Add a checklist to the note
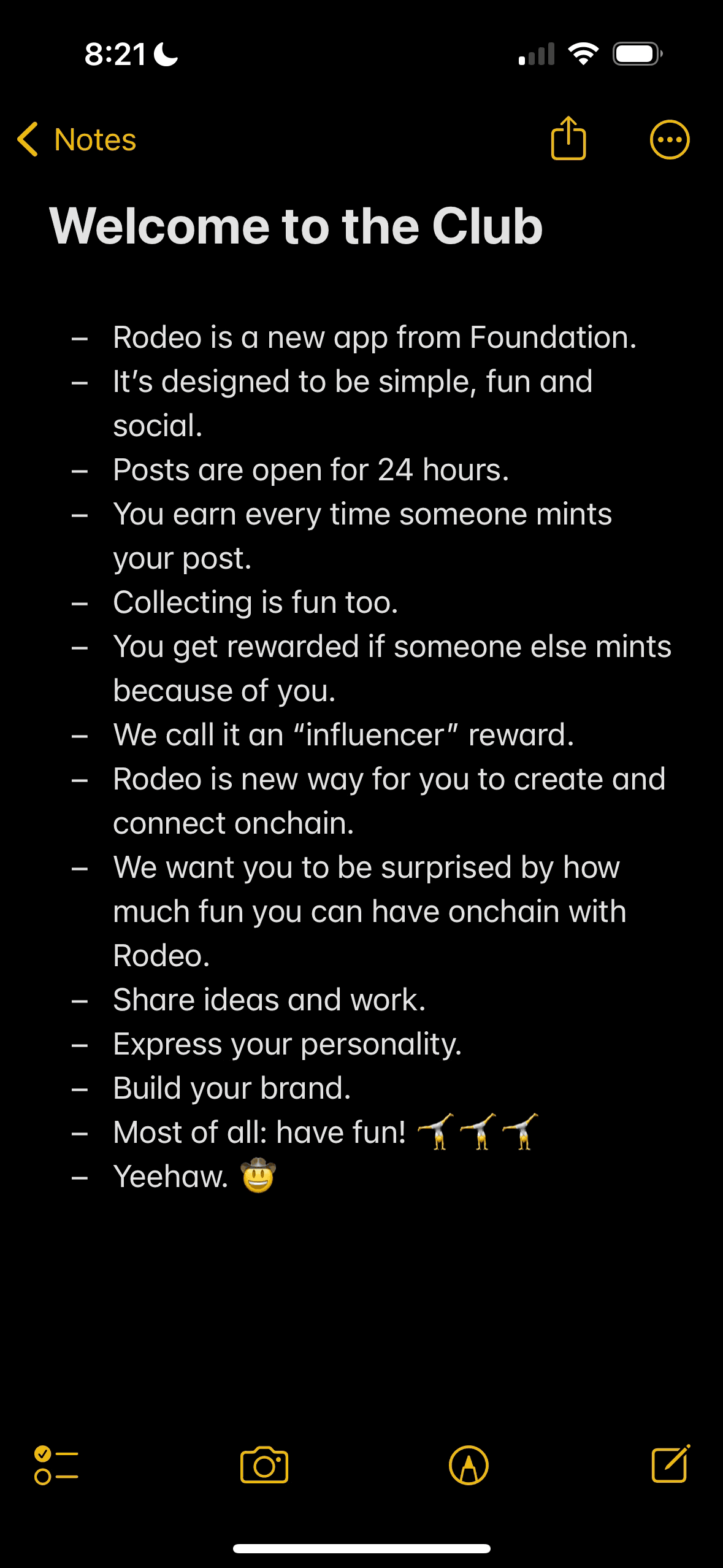Image resolution: width=723 pixels, height=1568 pixels. point(56,1466)
